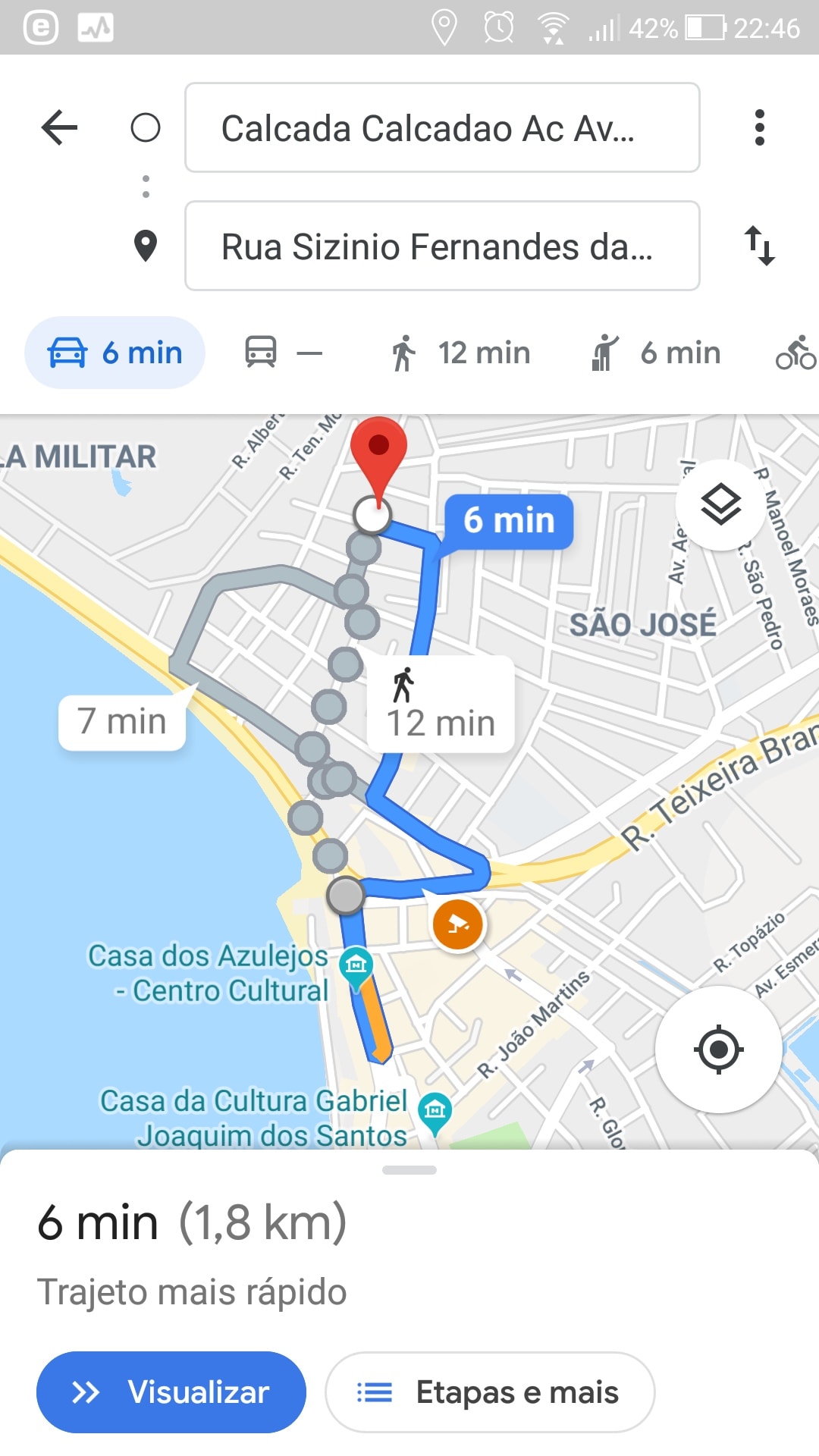
Task: Switch to walking 12 min mode
Action: pyautogui.click(x=460, y=353)
